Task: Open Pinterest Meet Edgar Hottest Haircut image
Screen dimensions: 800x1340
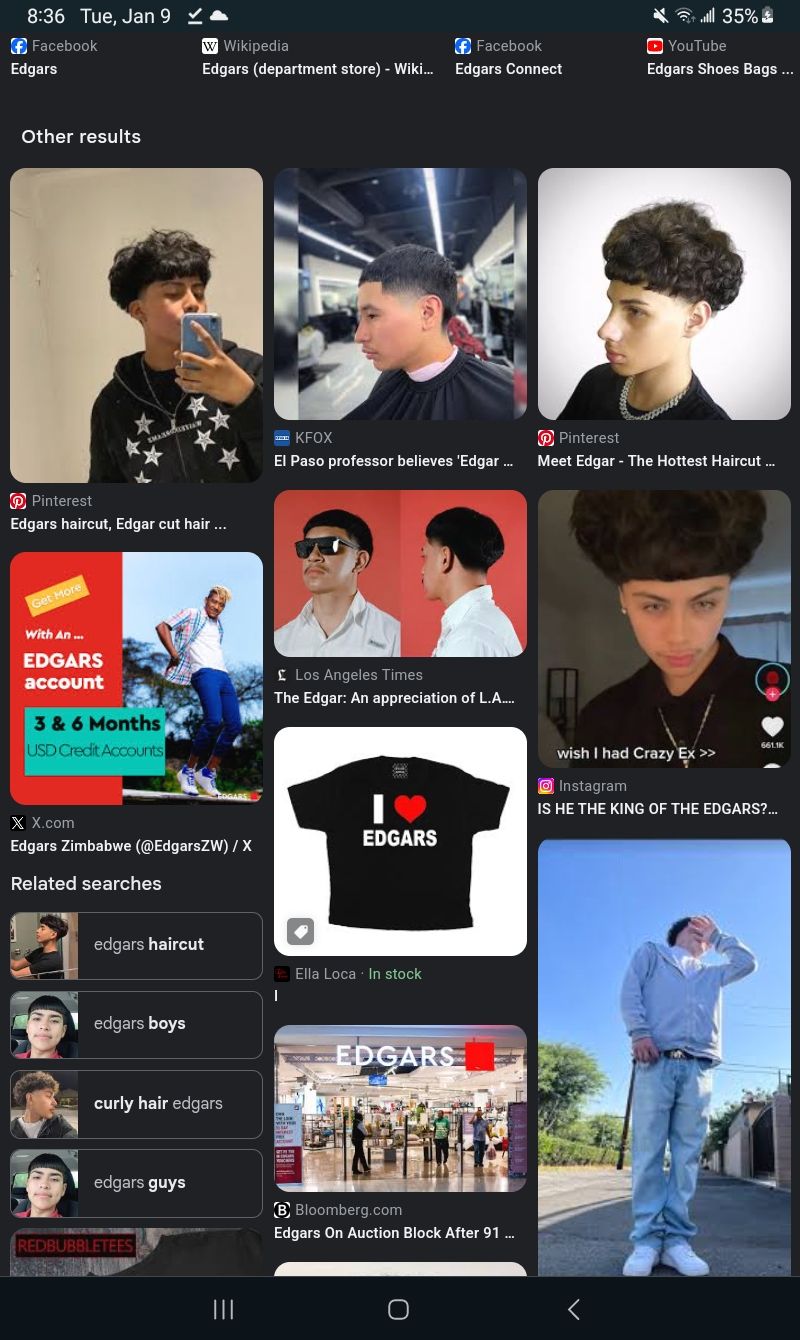Action: tap(664, 294)
